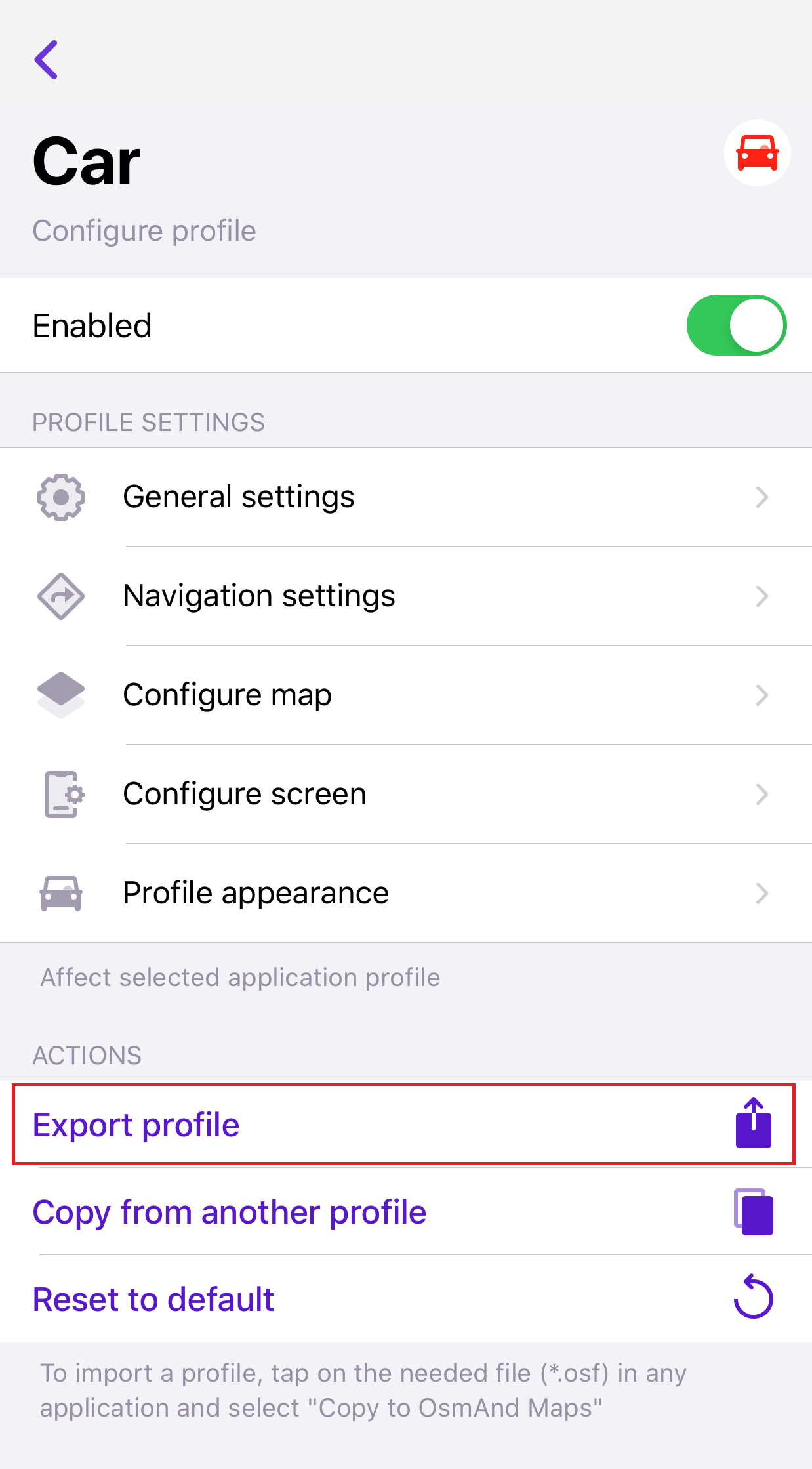The height and width of the screenshot is (1469, 812).
Task: Open Navigation settings
Action: (x=405, y=596)
